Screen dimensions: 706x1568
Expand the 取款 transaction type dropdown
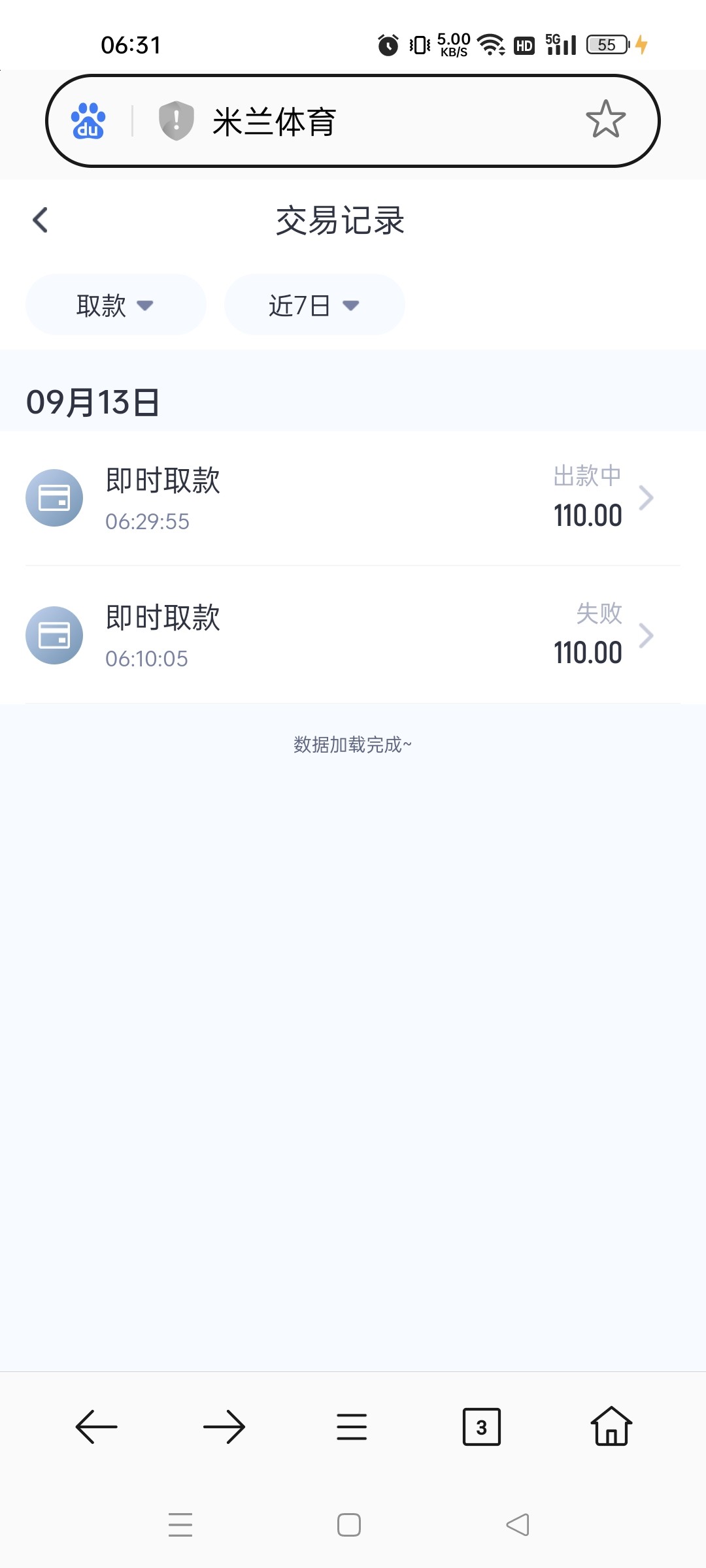[116, 305]
